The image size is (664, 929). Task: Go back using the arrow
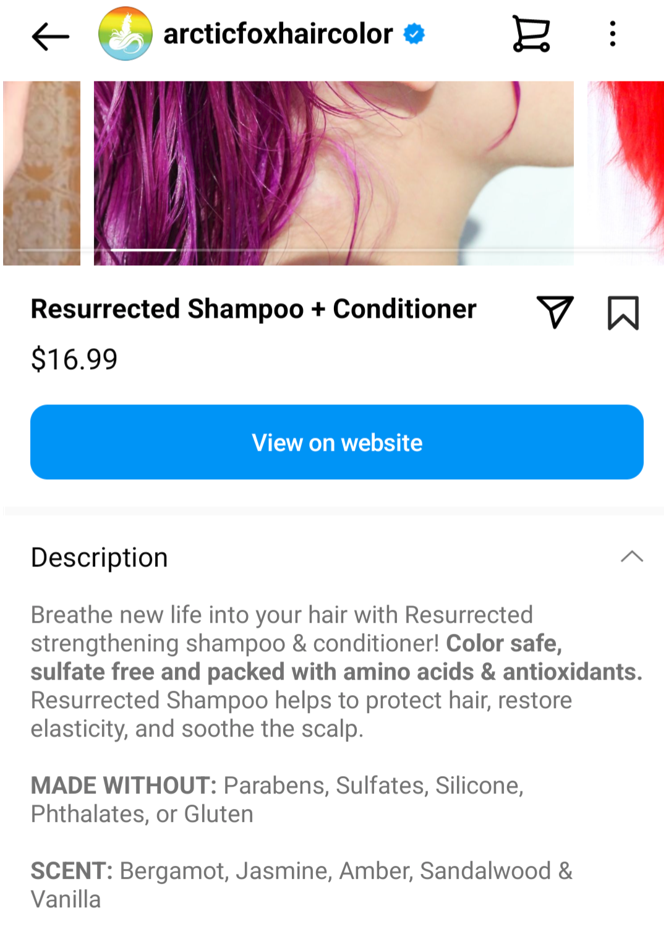coord(50,36)
